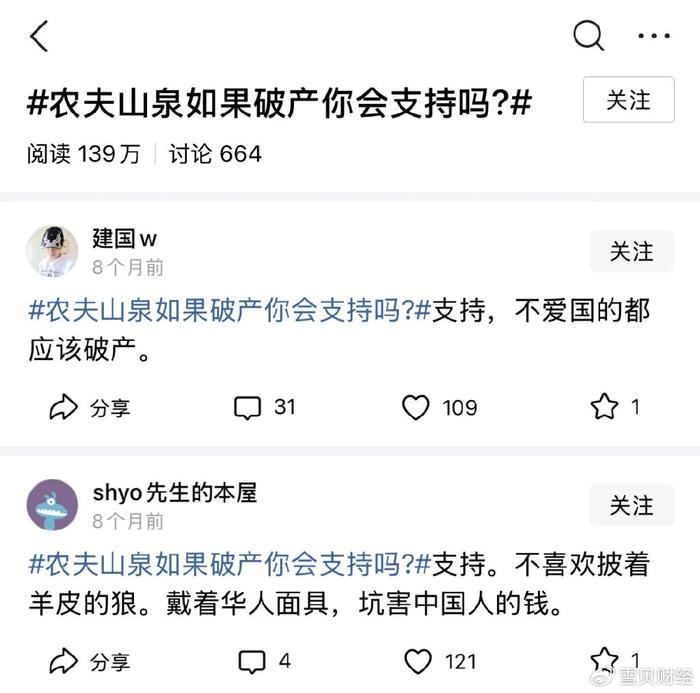700x693 pixels.
Task: Follow user shyo先生的本屋
Action: point(631,505)
